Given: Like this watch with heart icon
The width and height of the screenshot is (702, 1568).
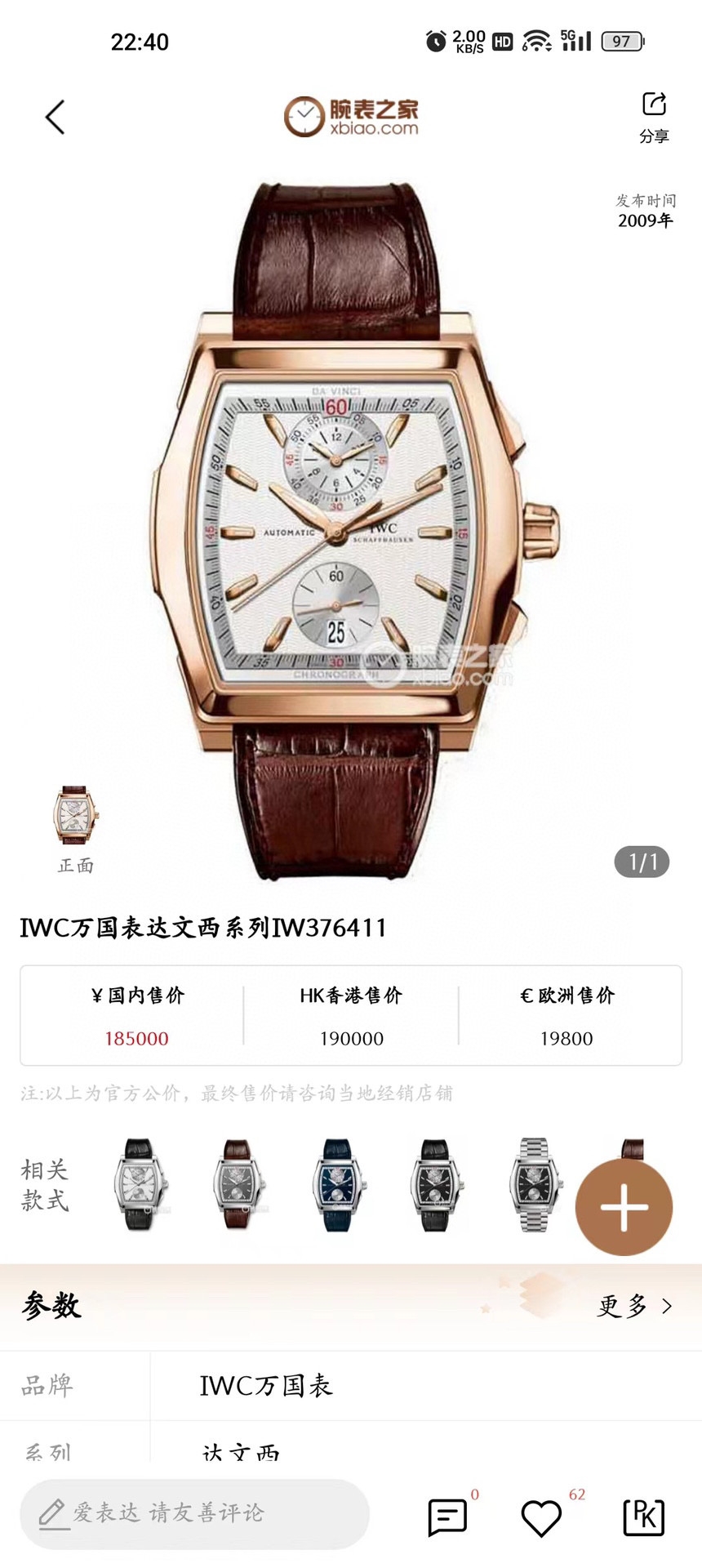Looking at the screenshot, I should click(x=541, y=1517).
